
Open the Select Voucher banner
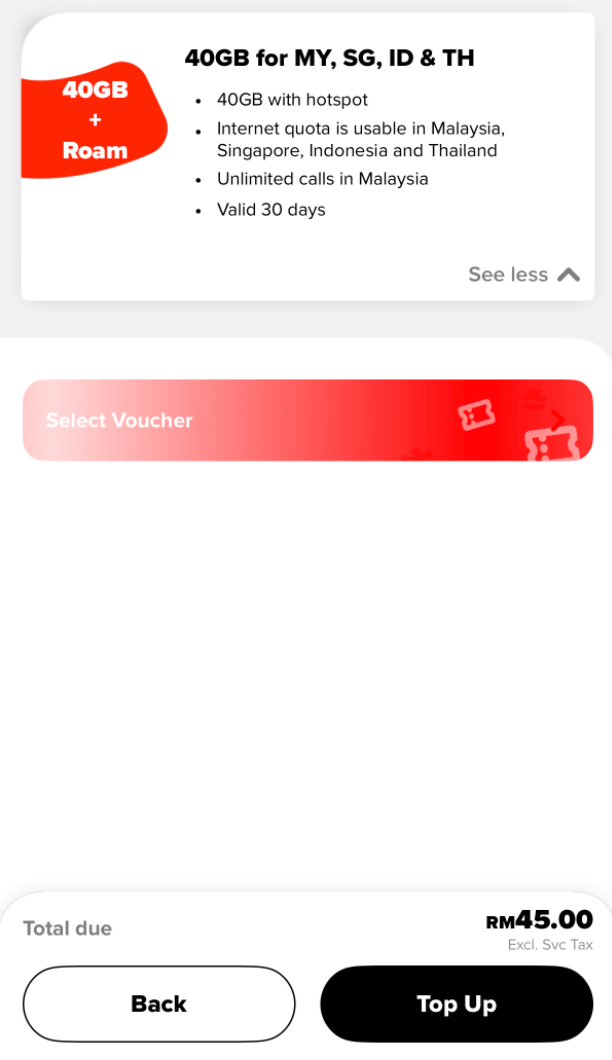[x=308, y=420]
